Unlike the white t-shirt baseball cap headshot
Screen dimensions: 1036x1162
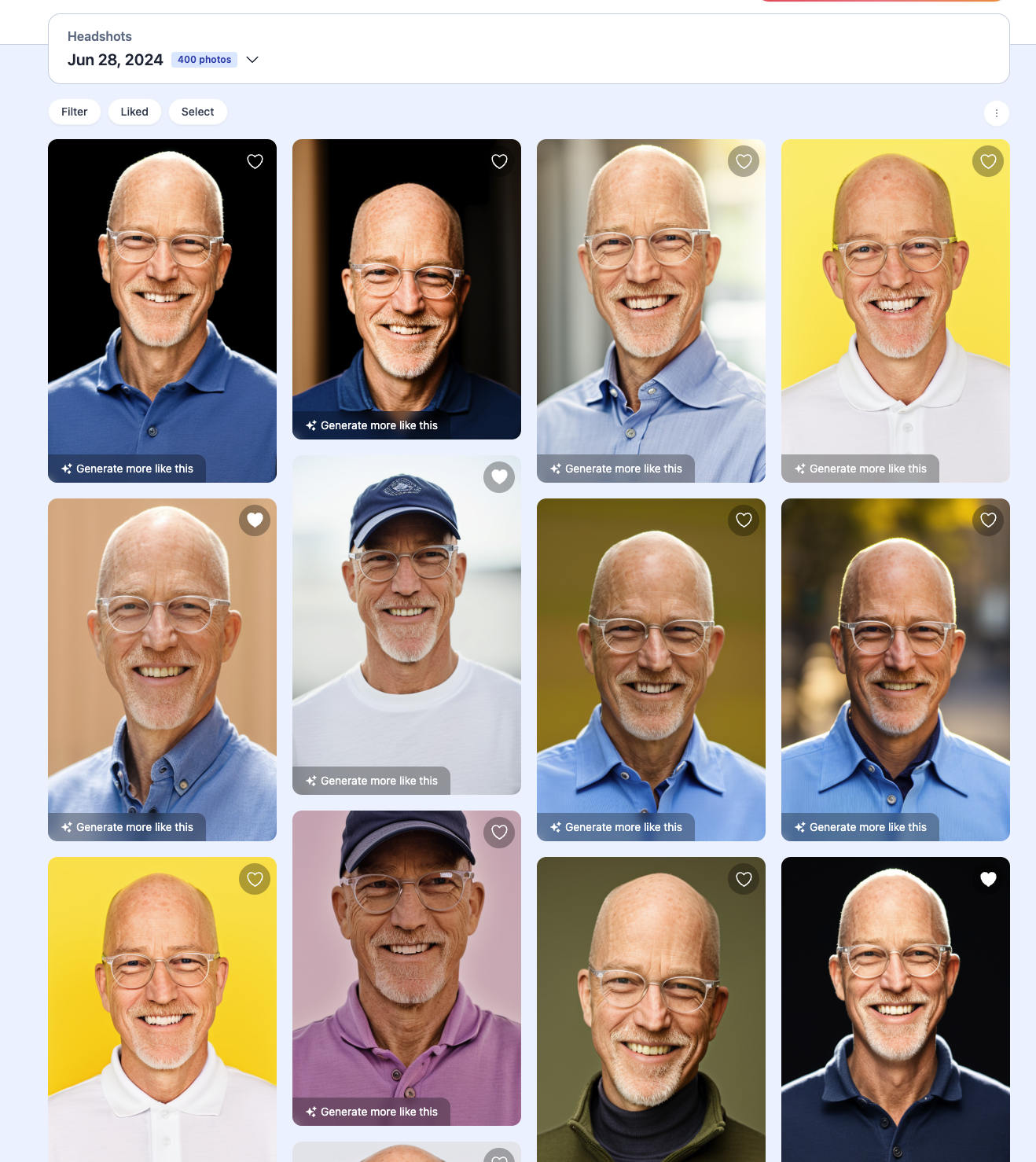pyautogui.click(x=498, y=477)
